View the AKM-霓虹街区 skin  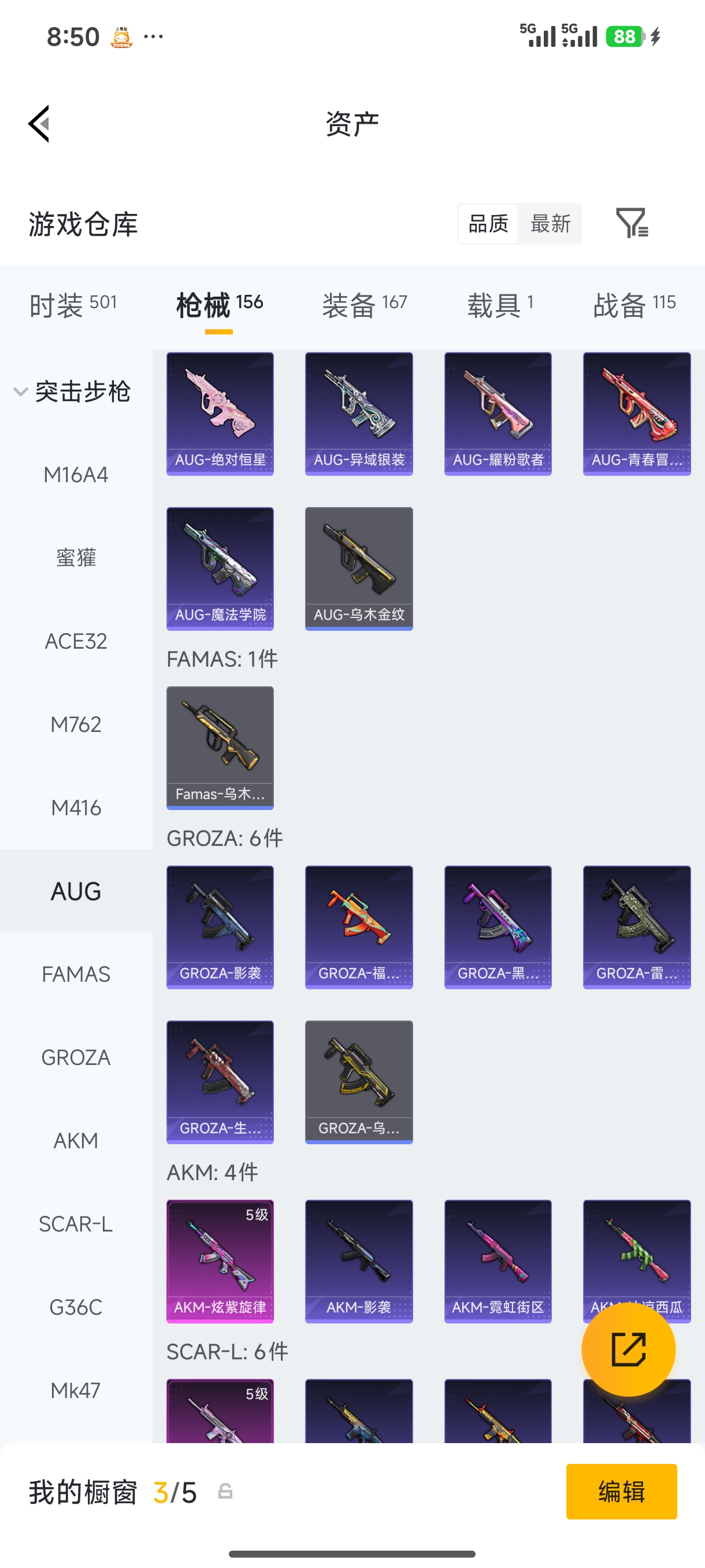click(498, 1260)
